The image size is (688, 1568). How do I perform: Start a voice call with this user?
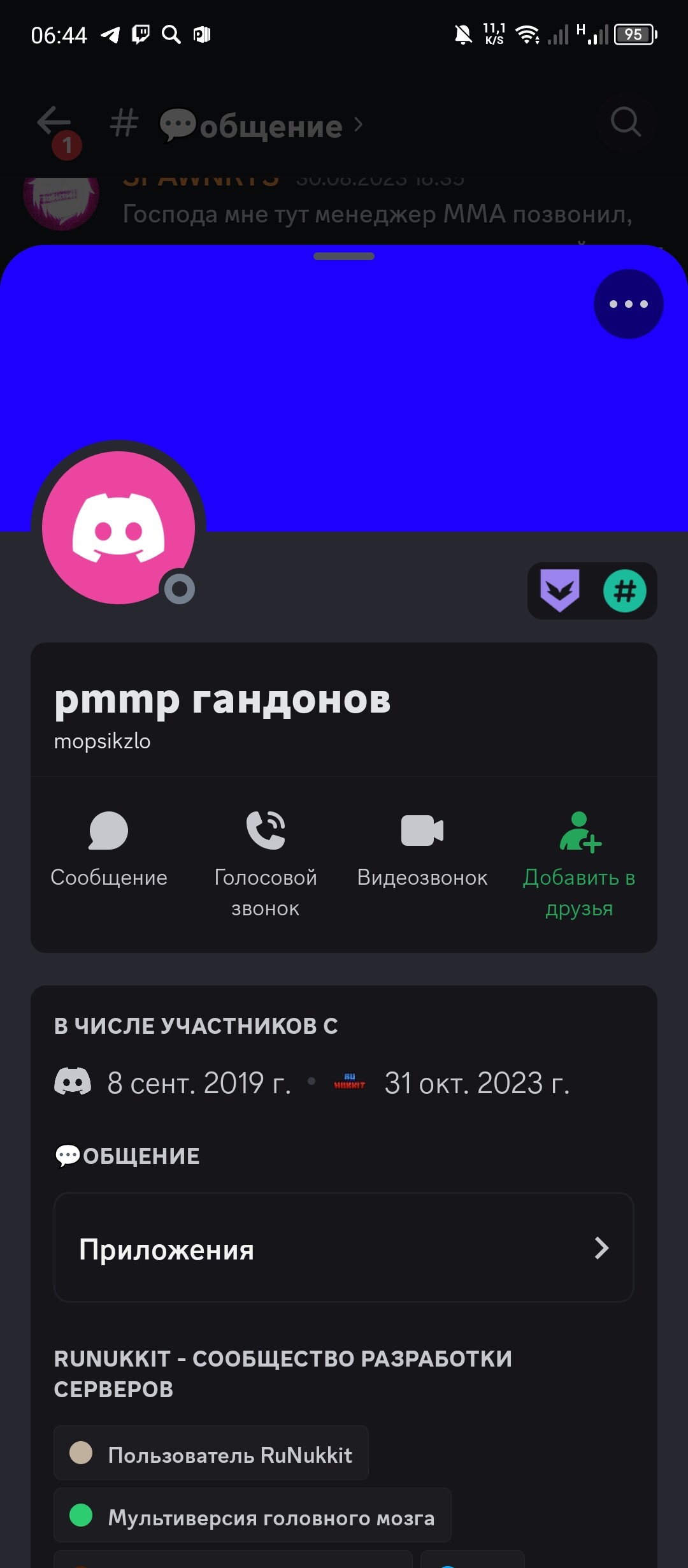click(x=266, y=862)
